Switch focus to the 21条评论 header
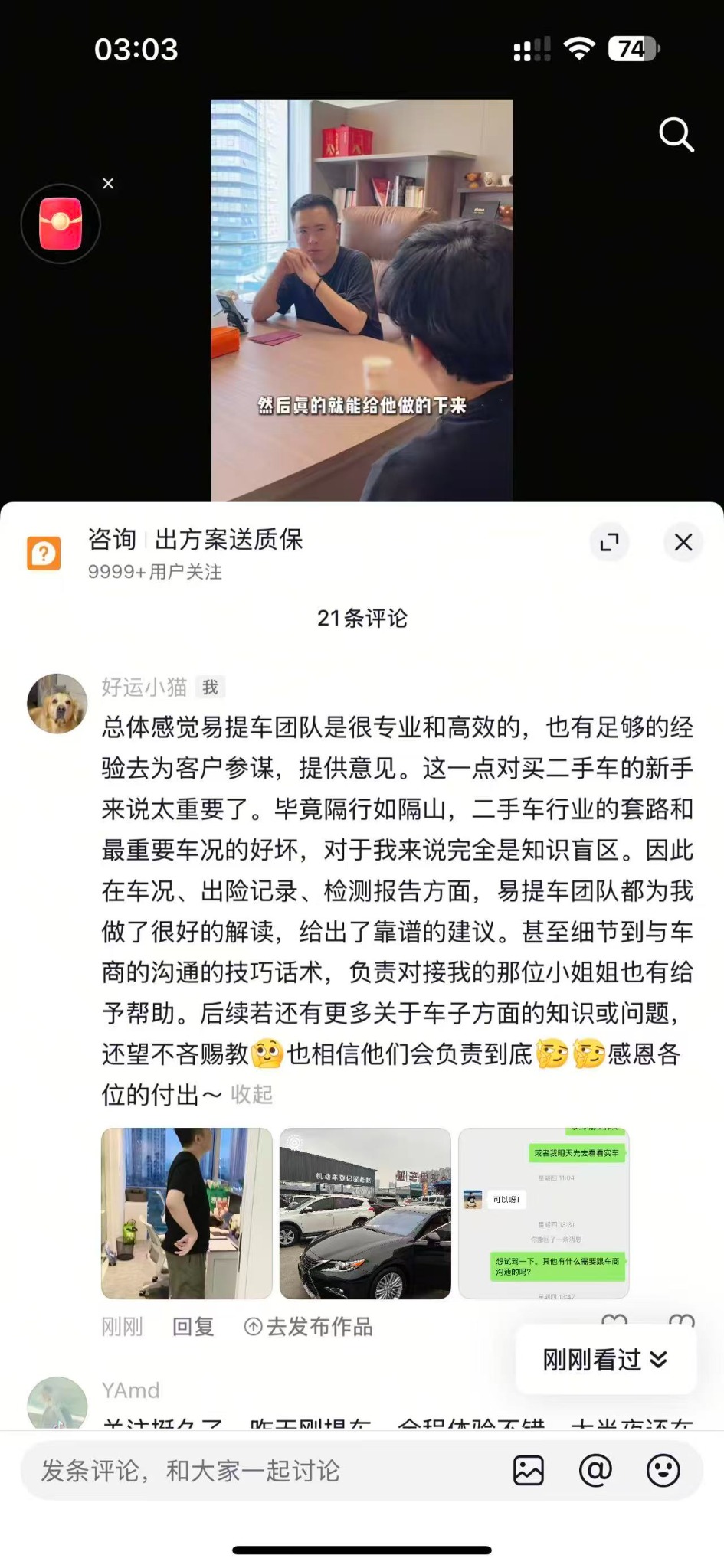 [362, 618]
